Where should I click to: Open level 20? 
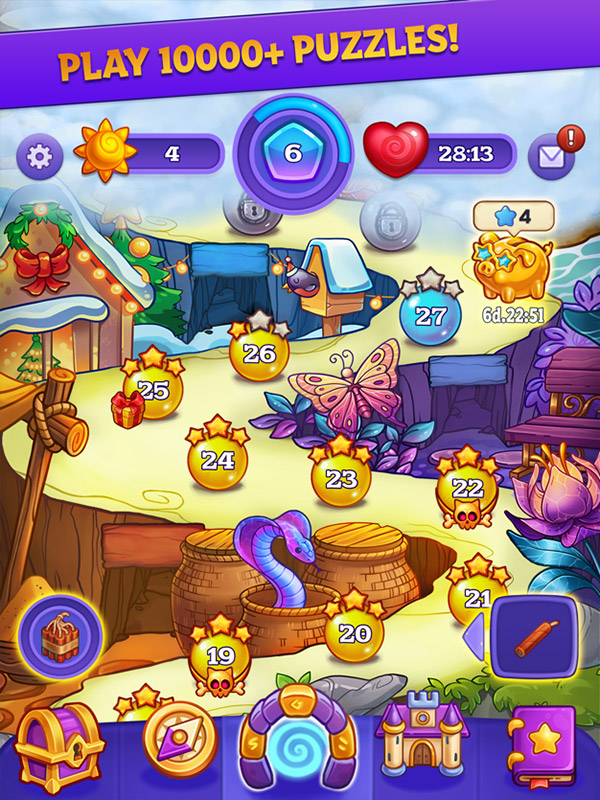point(354,633)
